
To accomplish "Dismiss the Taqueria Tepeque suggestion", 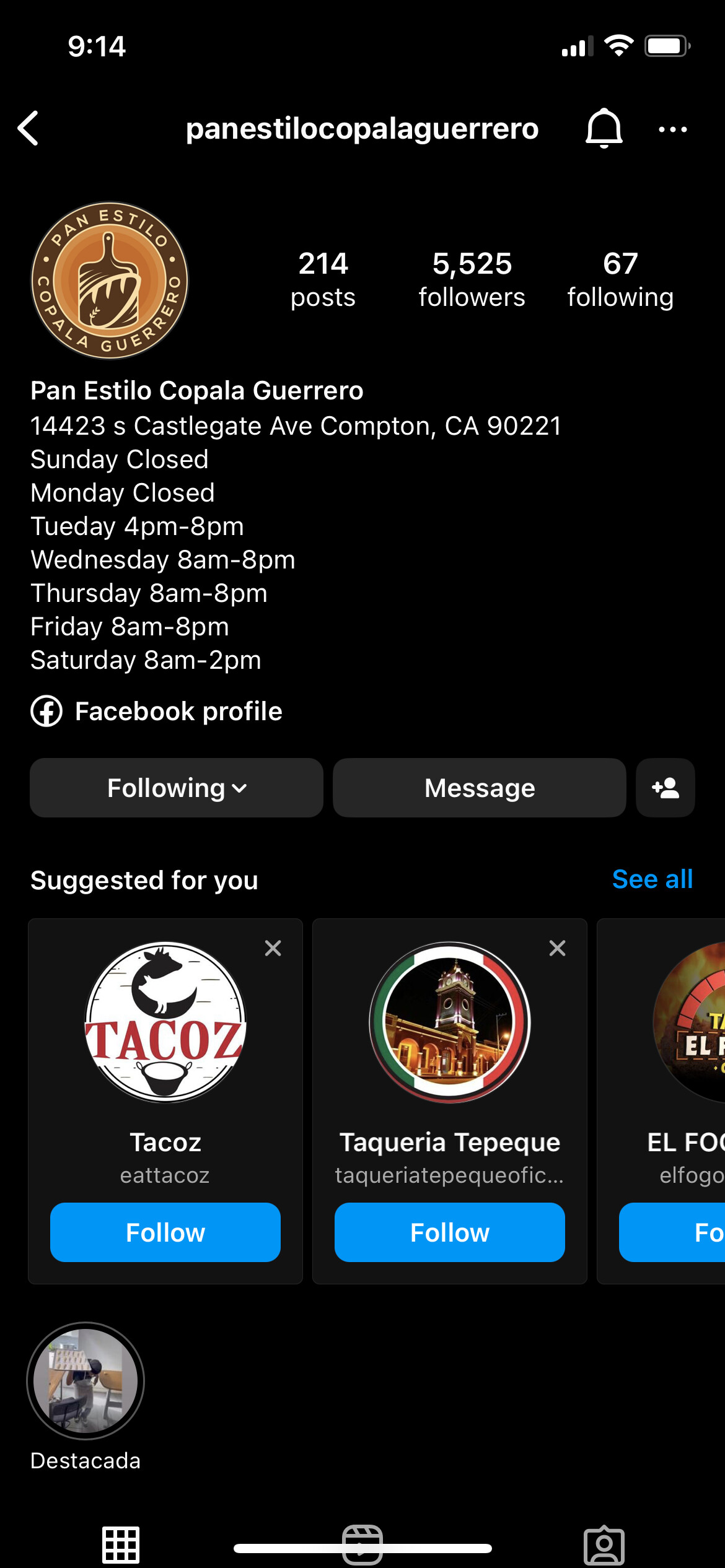I will point(558,948).
